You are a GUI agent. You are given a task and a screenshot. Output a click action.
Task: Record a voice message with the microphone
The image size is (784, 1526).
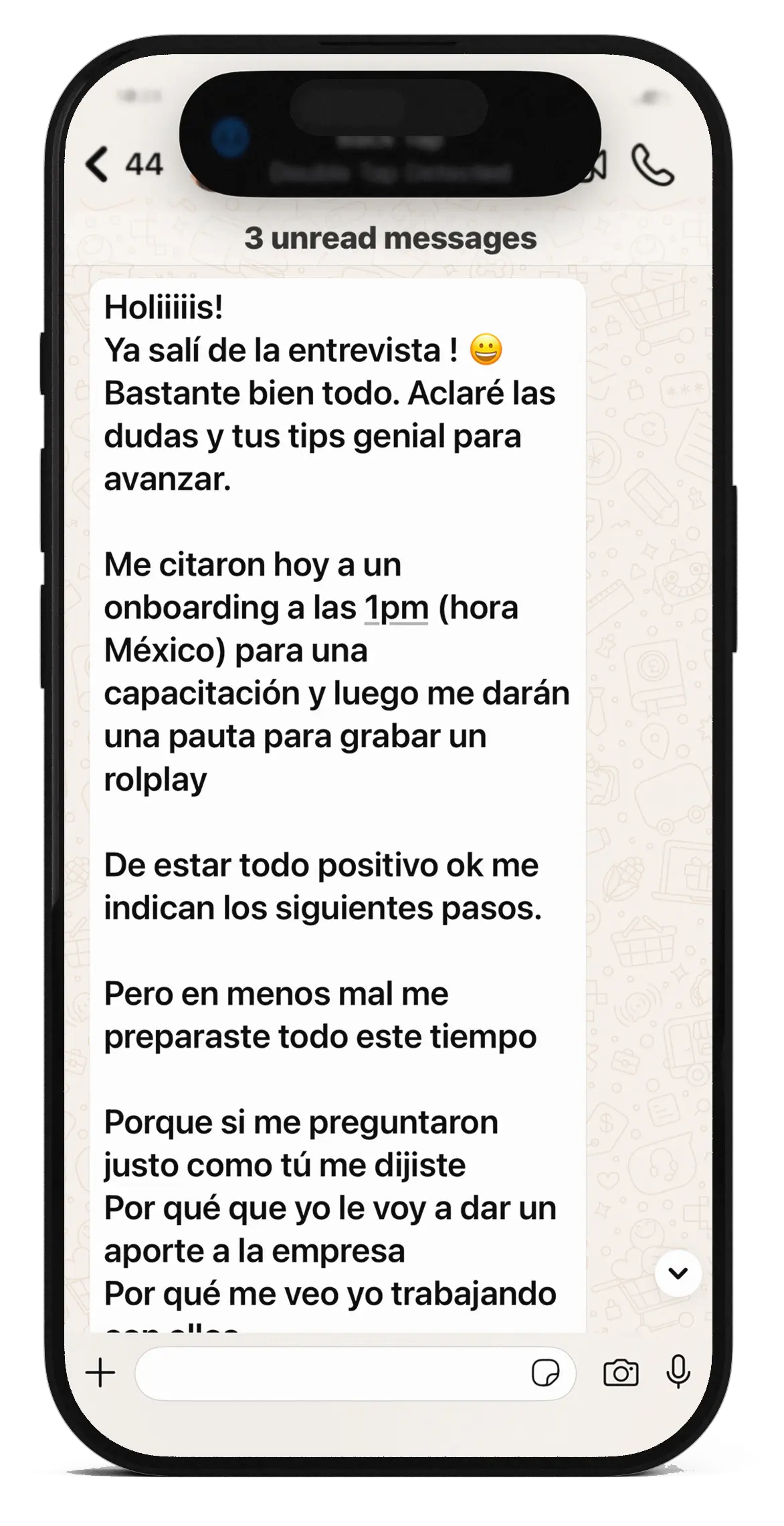click(x=678, y=1372)
